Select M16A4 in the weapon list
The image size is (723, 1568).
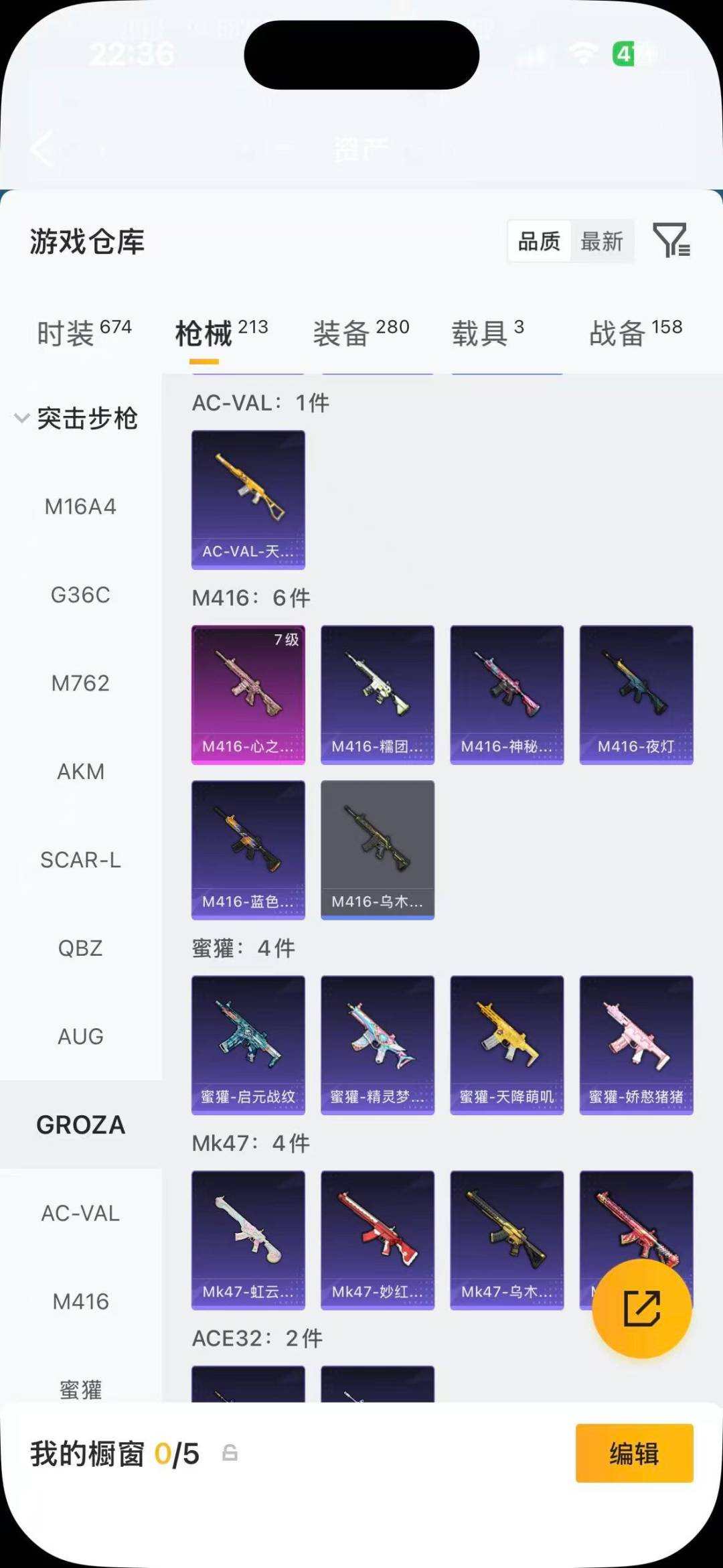pyautogui.click(x=80, y=506)
